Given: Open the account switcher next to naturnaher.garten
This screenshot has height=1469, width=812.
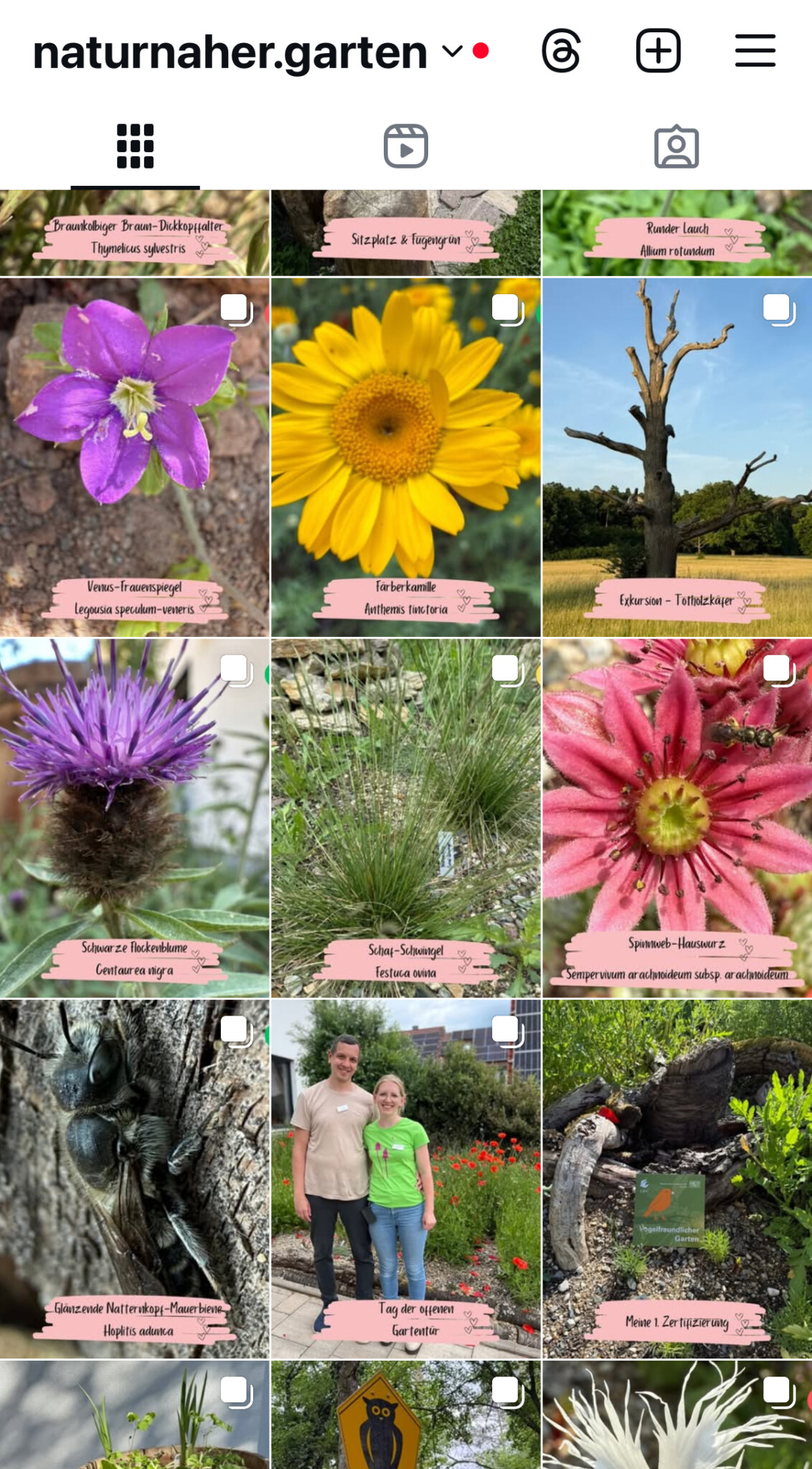Looking at the screenshot, I should pyautogui.click(x=452, y=52).
